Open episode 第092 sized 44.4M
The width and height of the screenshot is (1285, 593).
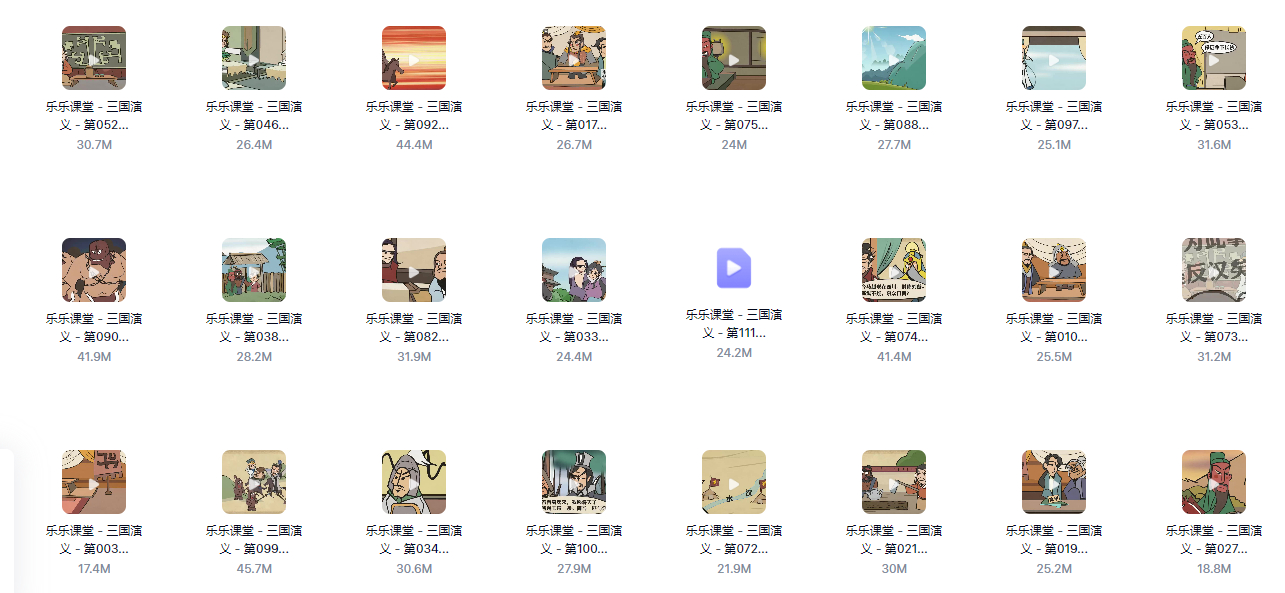[x=414, y=58]
